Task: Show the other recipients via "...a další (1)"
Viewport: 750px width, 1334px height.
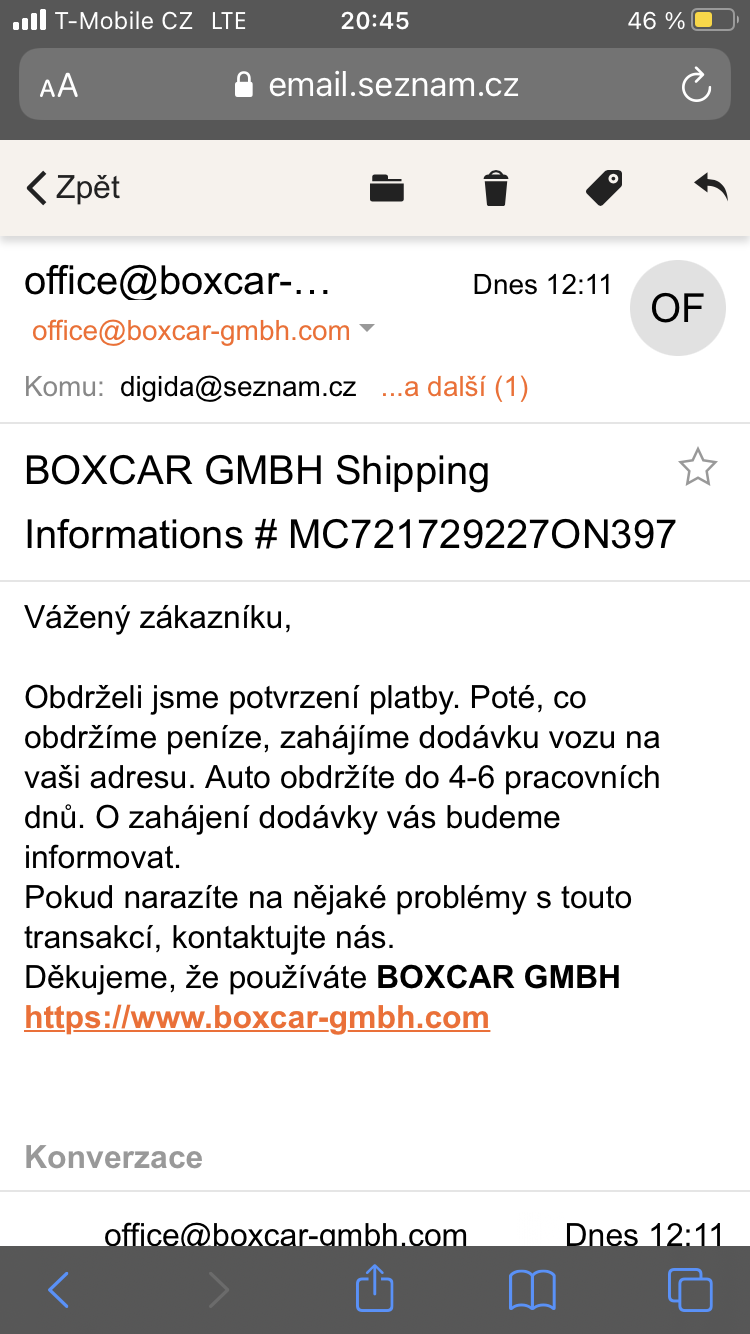Action: click(454, 387)
